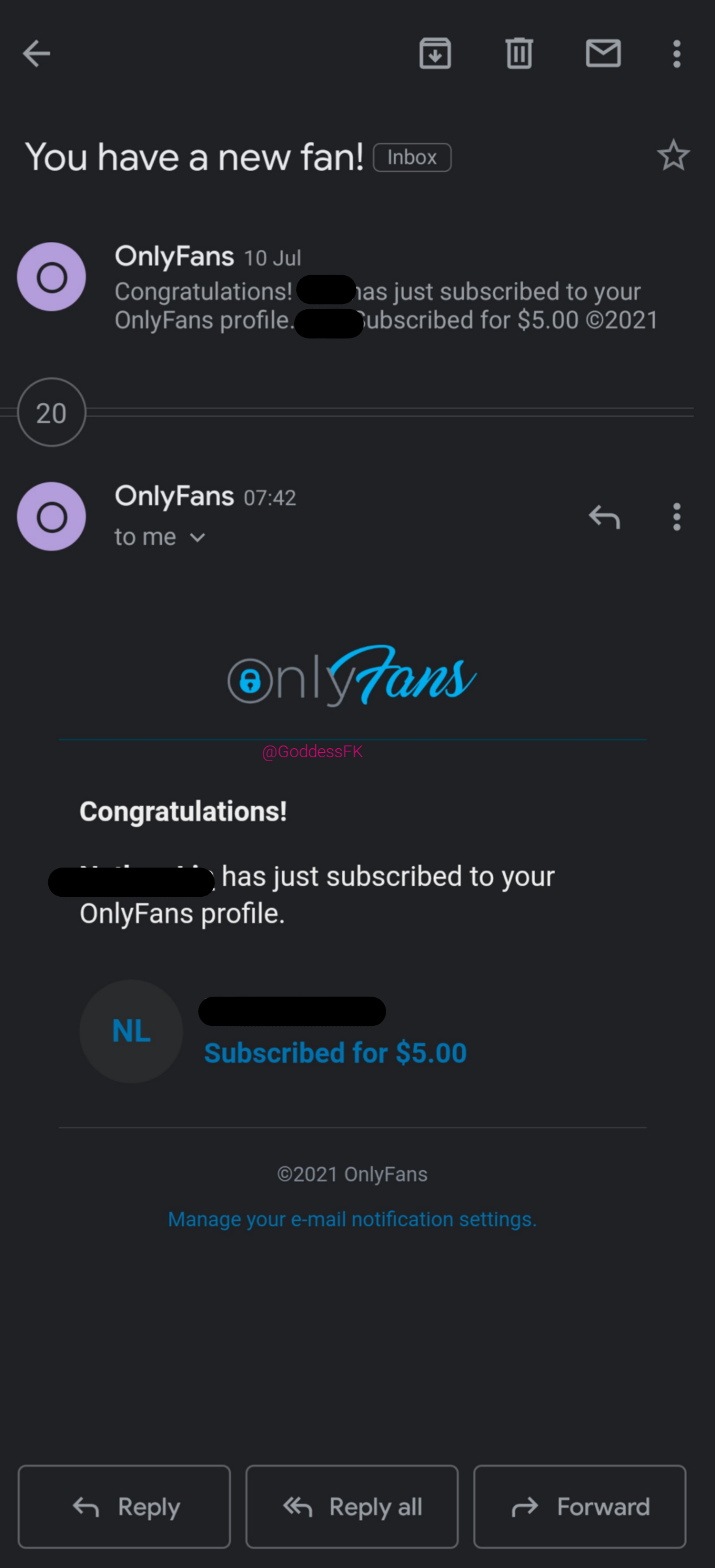Open the message's three-dot menu
The width and height of the screenshot is (715, 1568).
coord(676,517)
